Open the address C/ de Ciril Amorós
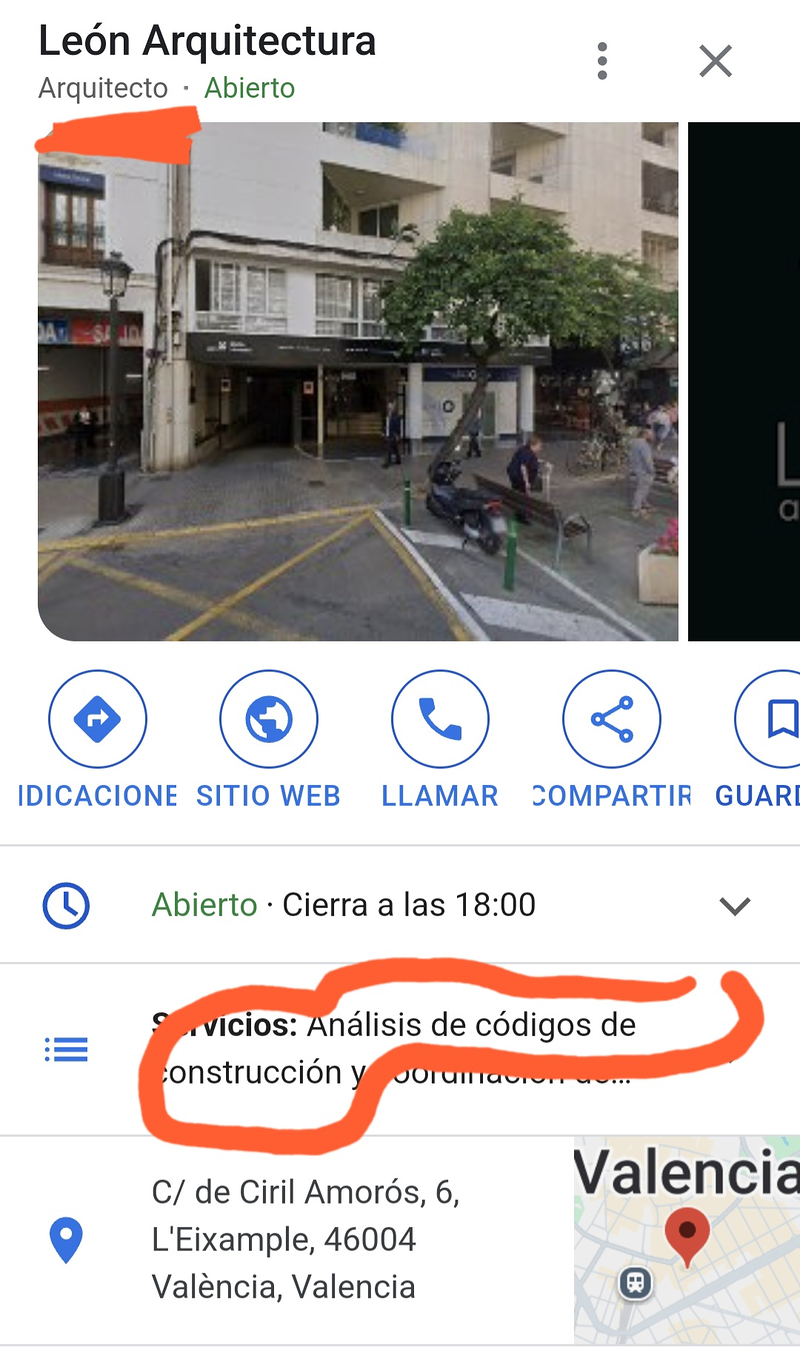Viewport: 800px width, 1348px height. [305, 1239]
